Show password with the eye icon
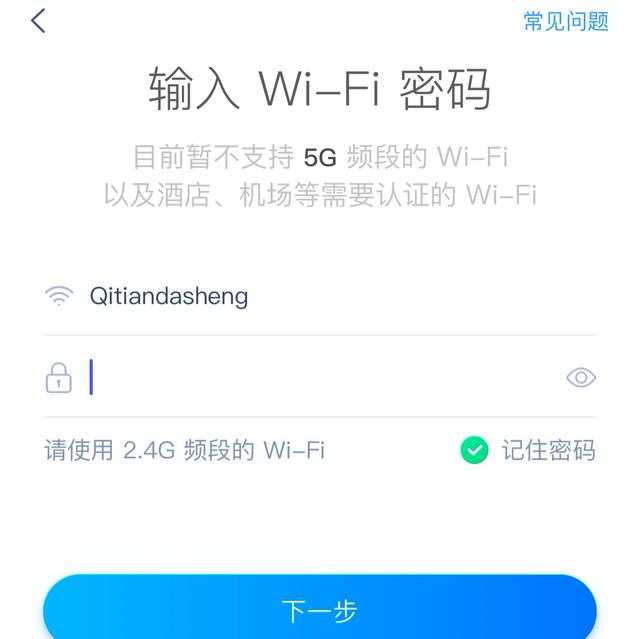 point(580,377)
